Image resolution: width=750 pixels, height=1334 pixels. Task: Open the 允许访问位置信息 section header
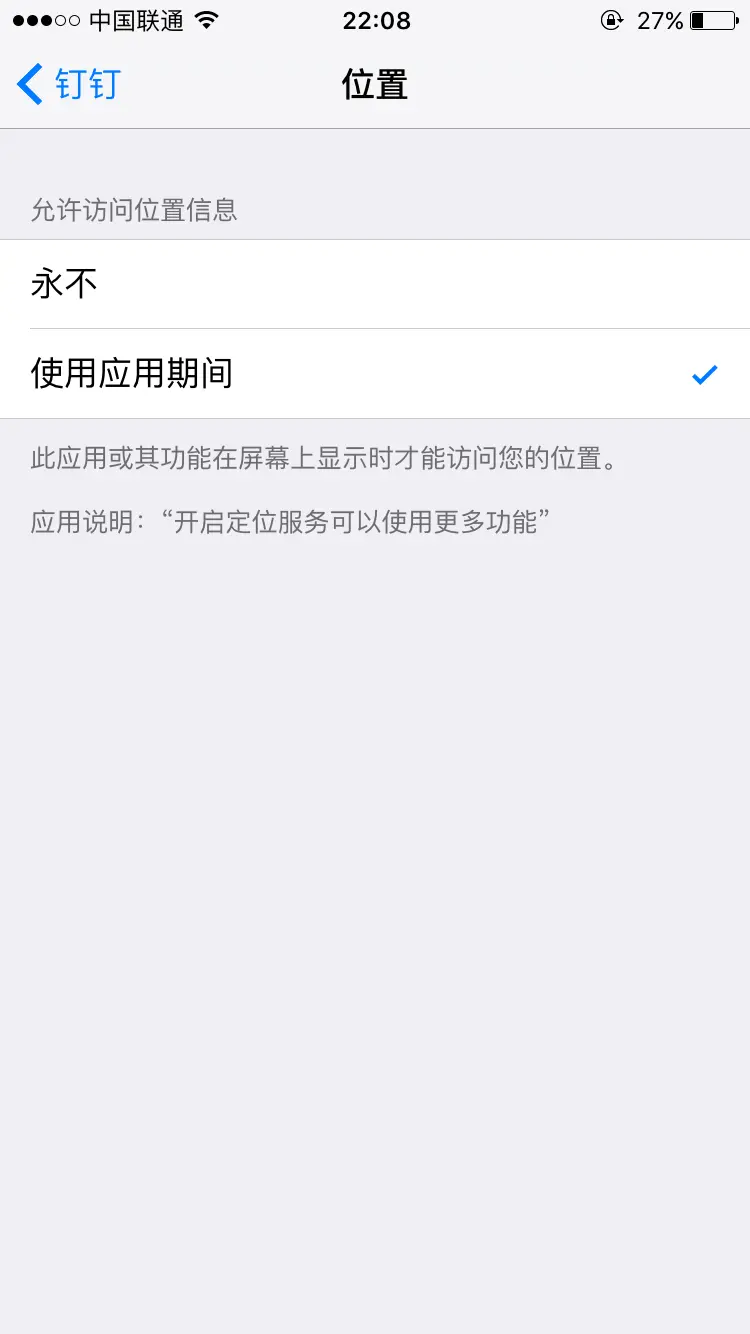tap(138, 210)
